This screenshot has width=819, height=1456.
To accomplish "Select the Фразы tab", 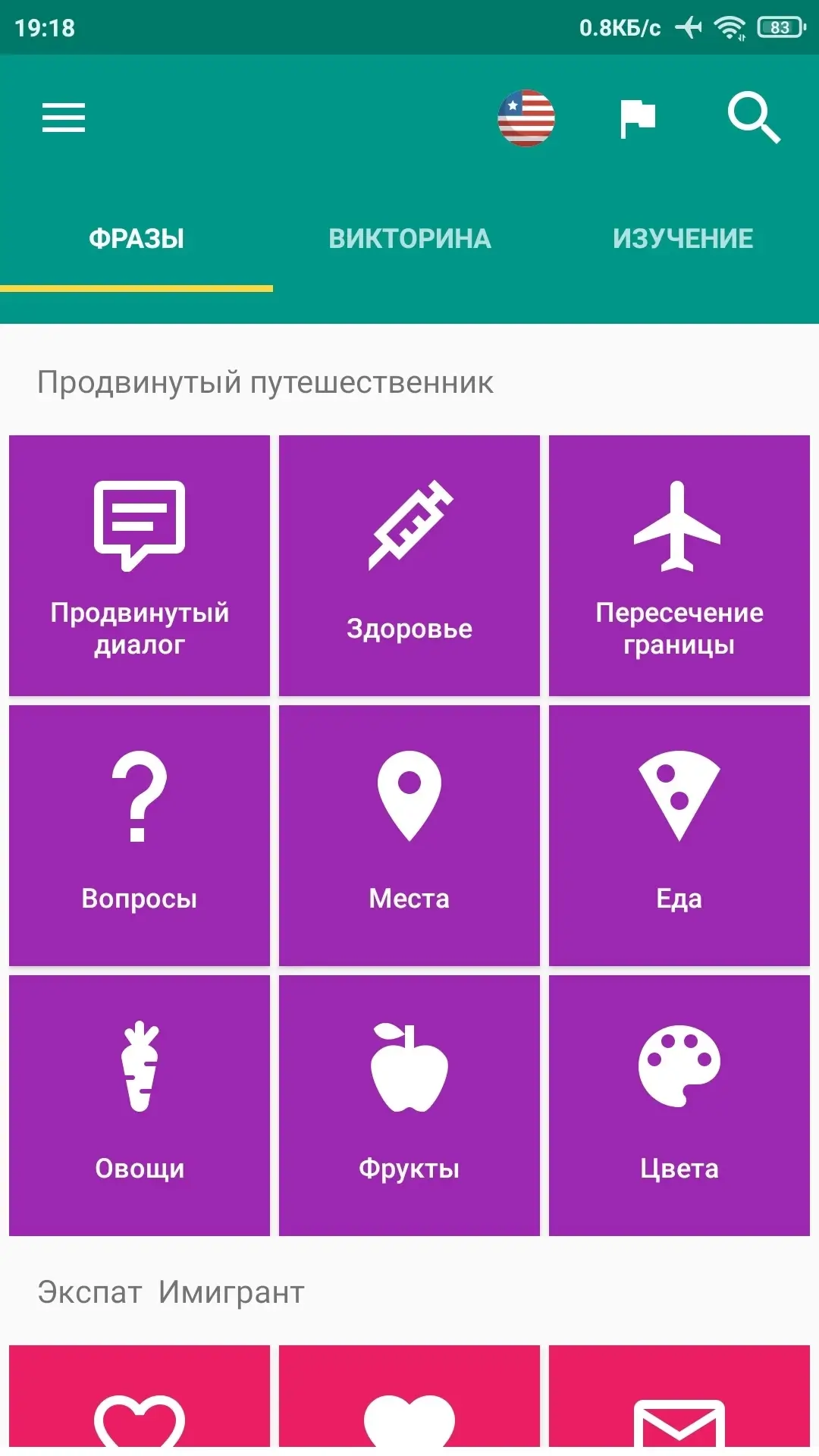I will point(136,239).
